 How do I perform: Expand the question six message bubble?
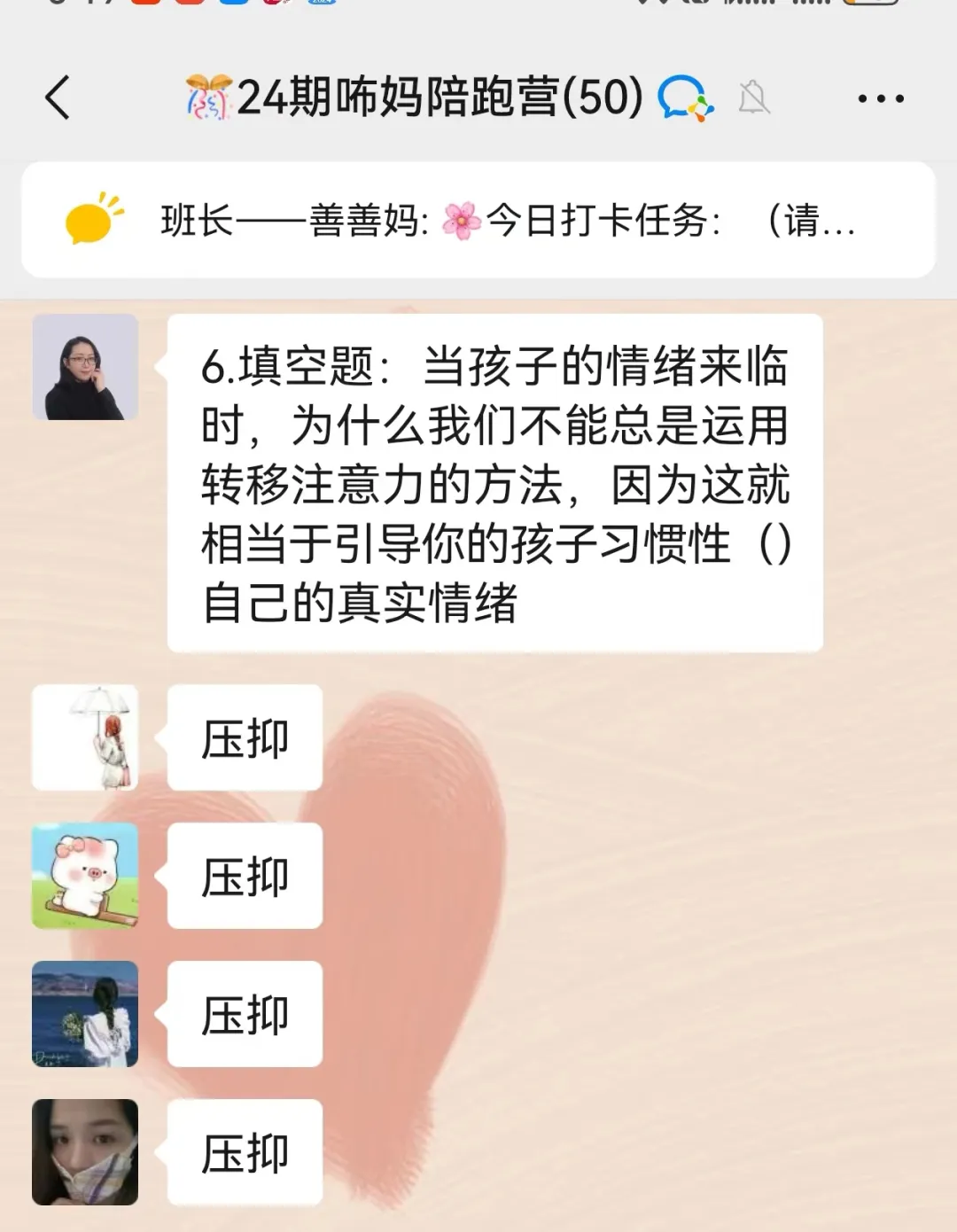[x=496, y=483]
